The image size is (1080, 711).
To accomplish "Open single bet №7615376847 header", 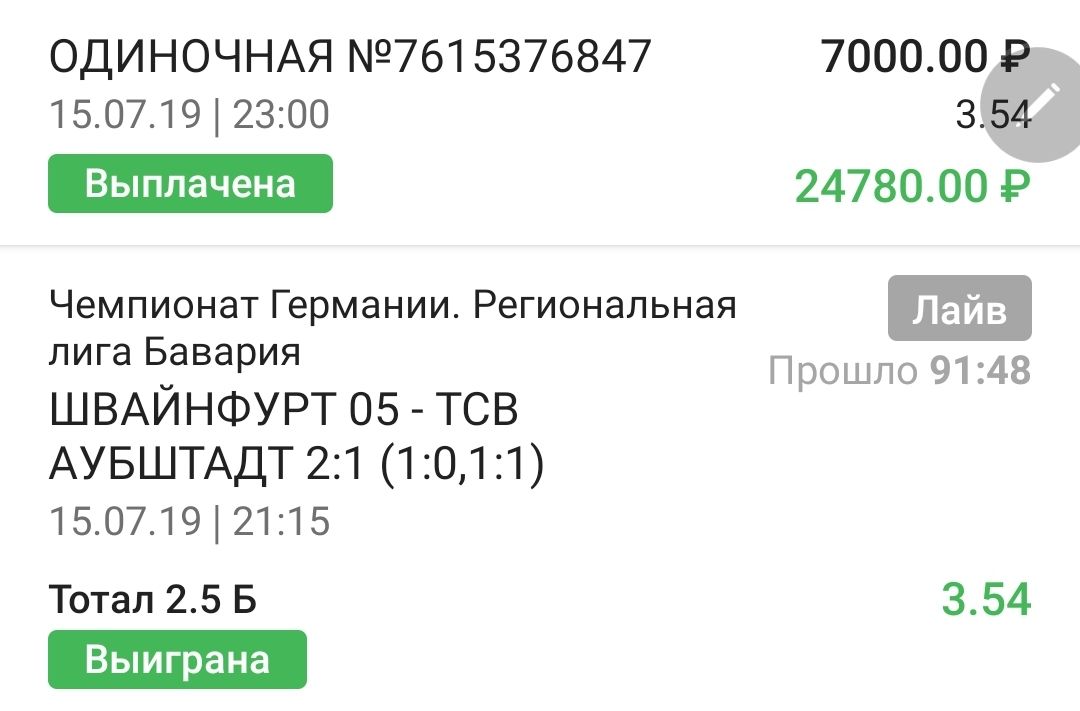I will (350, 58).
